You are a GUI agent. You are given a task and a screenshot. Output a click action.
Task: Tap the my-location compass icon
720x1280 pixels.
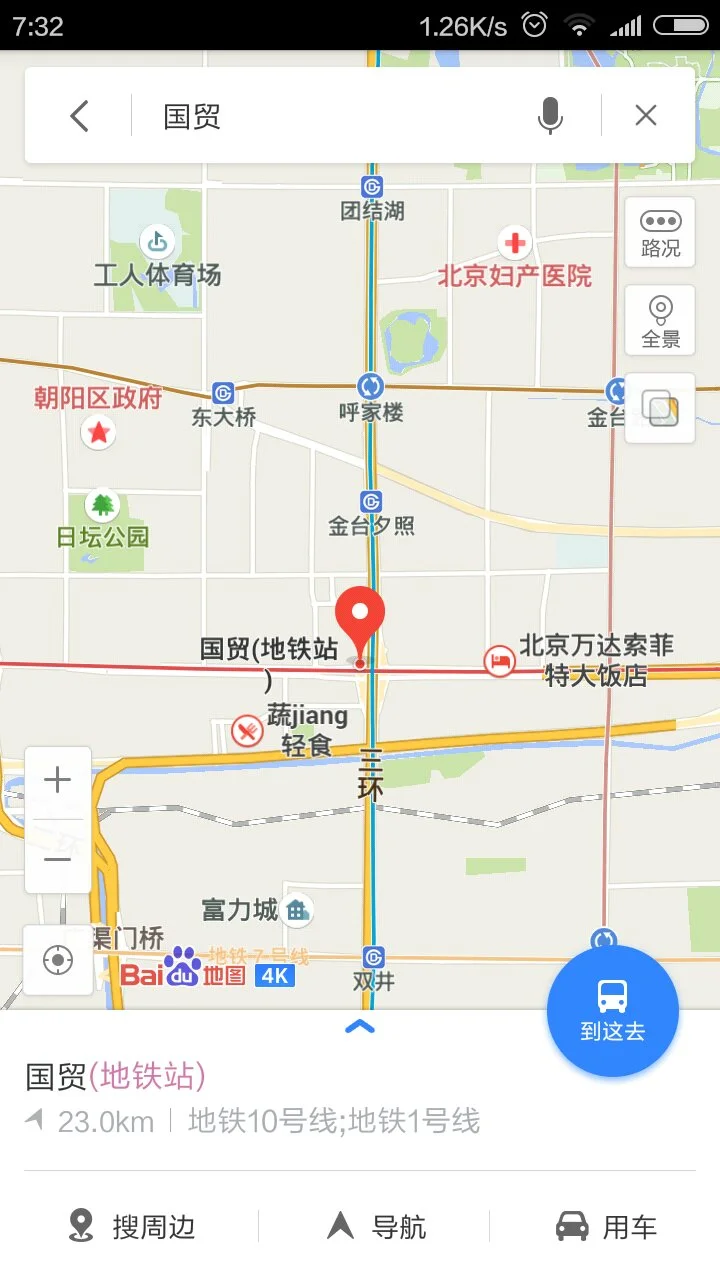point(57,959)
